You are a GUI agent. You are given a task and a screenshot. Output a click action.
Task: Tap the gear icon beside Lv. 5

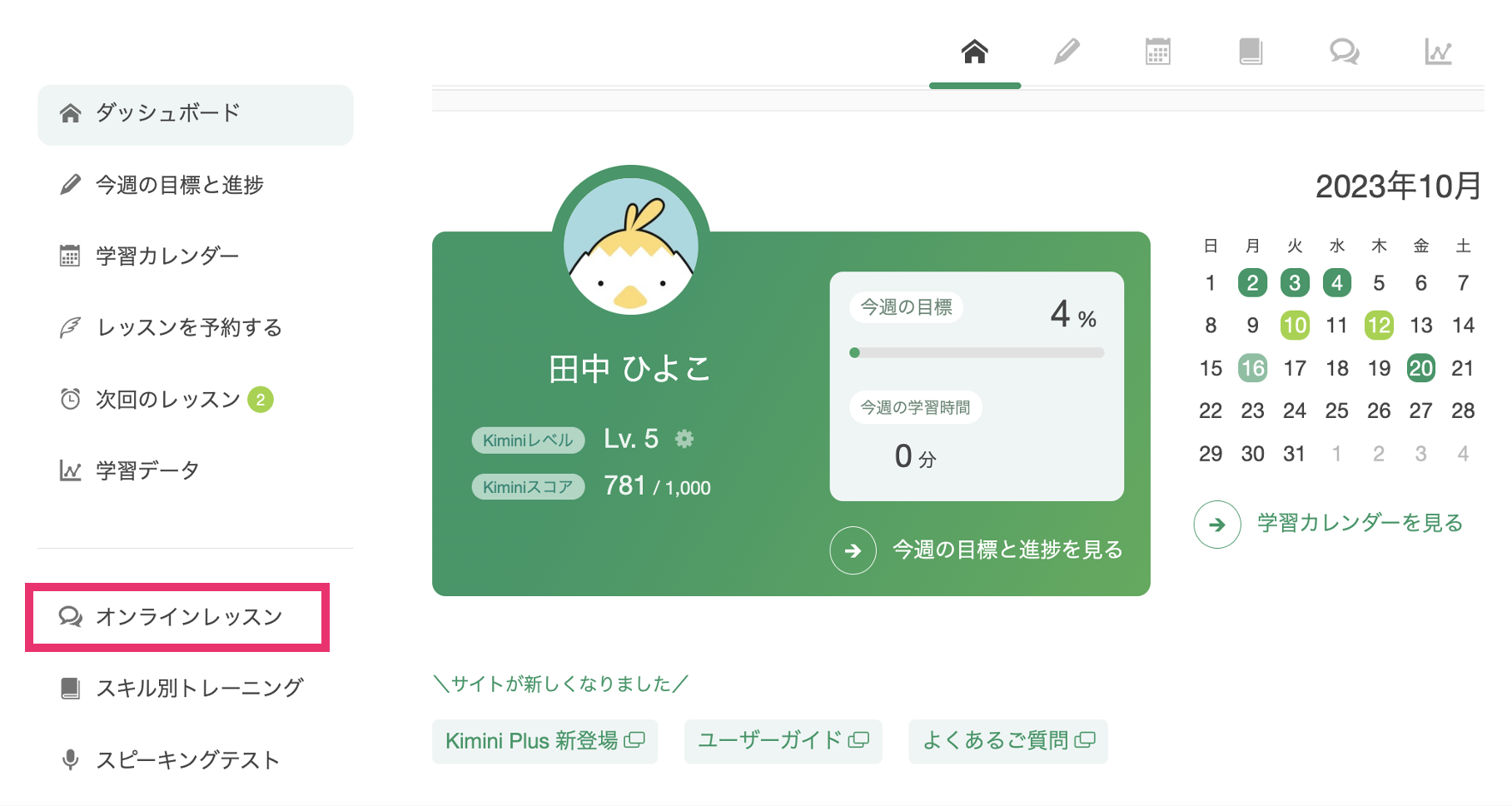click(x=684, y=439)
